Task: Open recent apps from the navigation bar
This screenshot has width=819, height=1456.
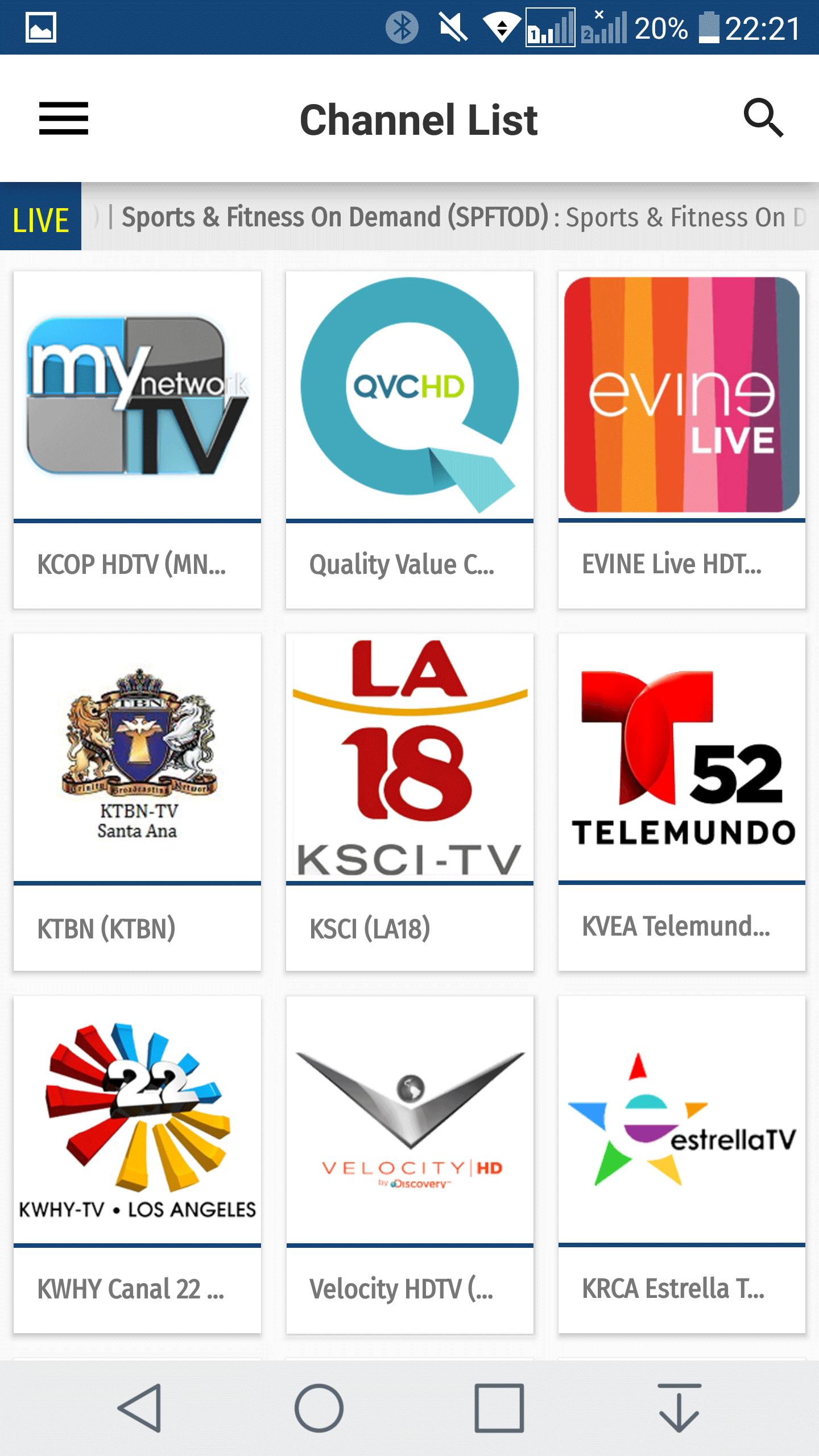Action: coord(499,1408)
